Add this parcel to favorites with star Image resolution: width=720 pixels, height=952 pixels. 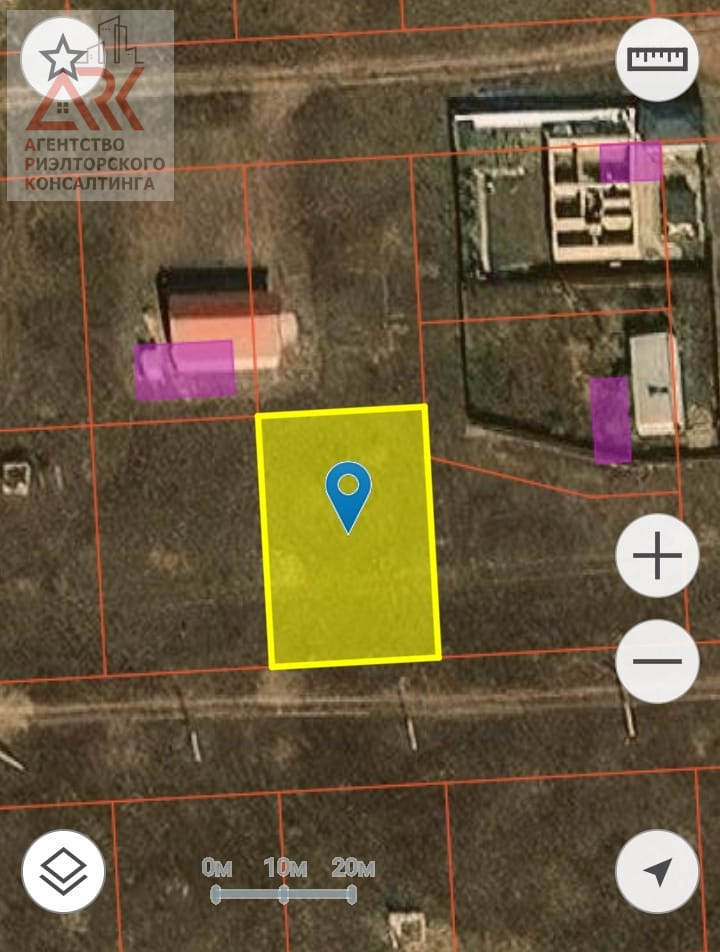62,58
